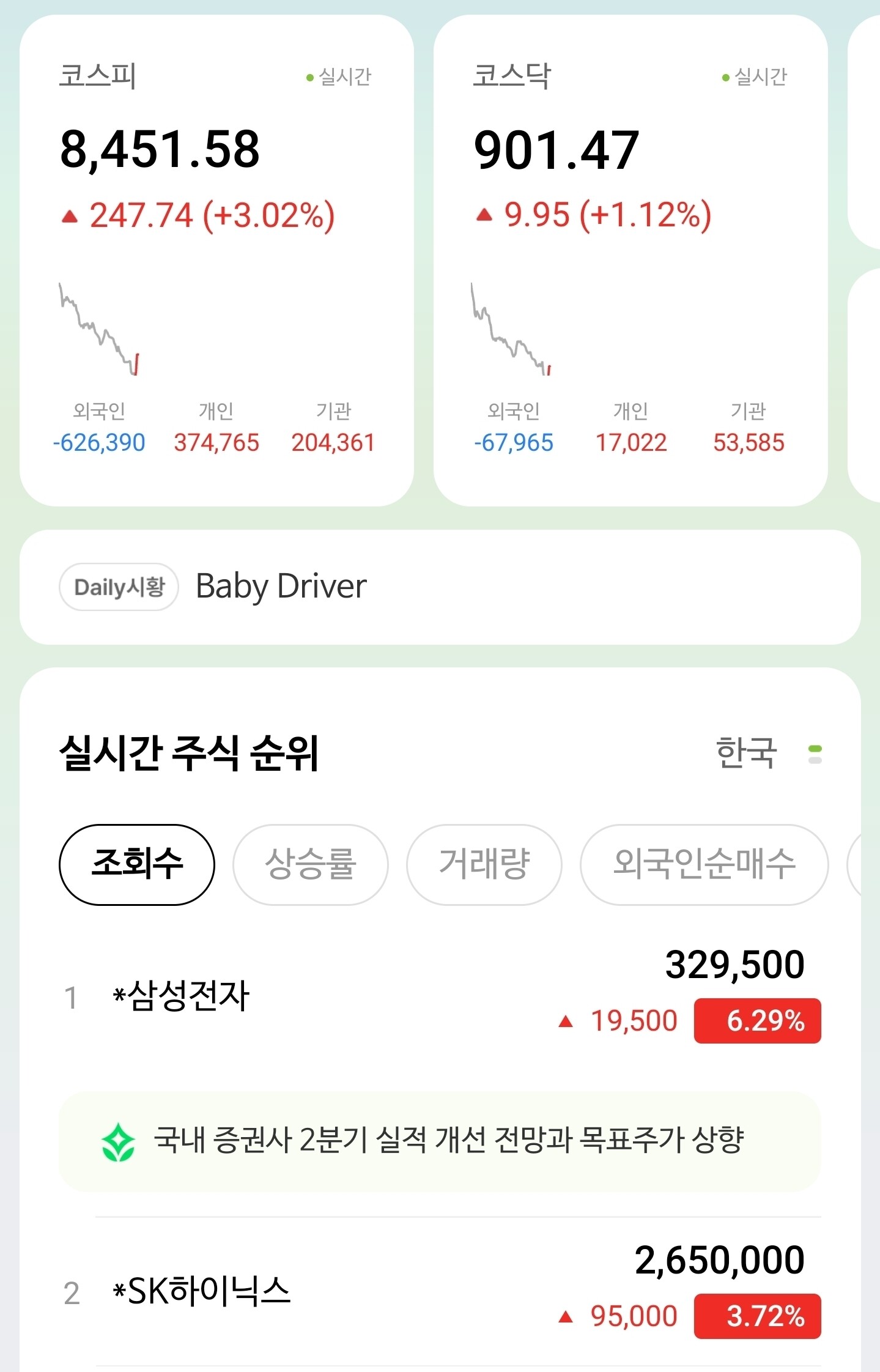Select the 조회수 ranking chip
The width and height of the screenshot is (880, 1372).
tap(137, 864)
